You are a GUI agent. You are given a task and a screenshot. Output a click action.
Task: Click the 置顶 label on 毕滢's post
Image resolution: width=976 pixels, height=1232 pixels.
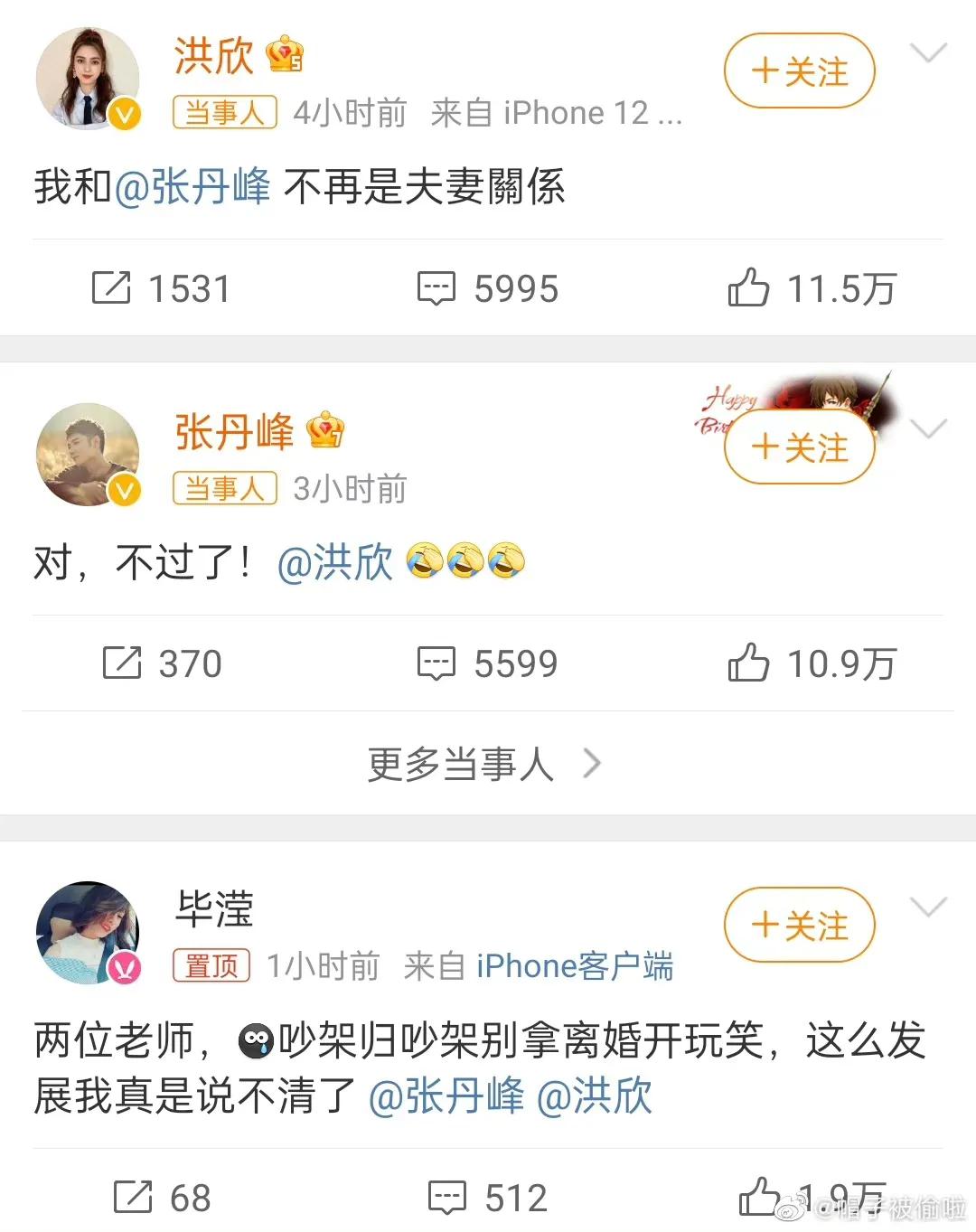210,965
